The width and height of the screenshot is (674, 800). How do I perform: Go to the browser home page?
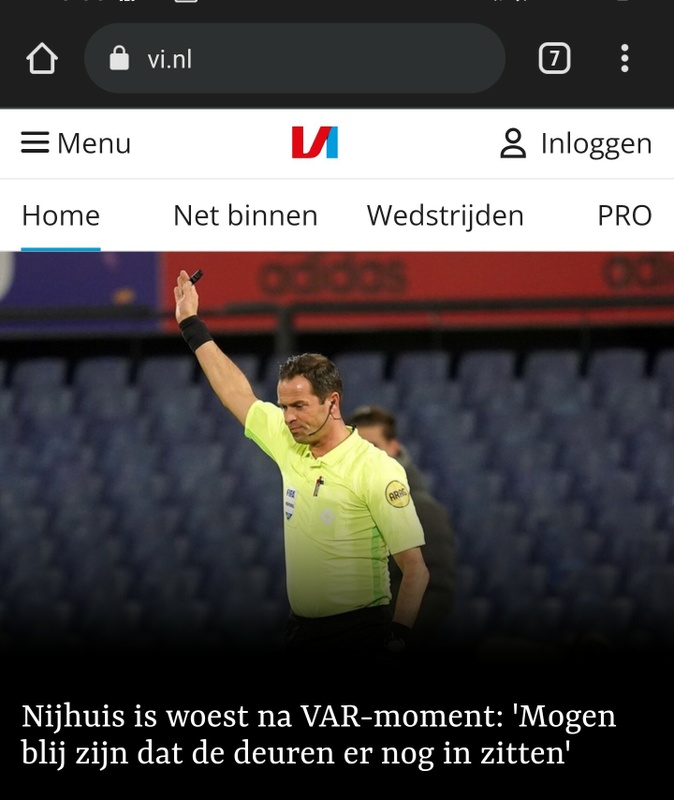(42, 59)
